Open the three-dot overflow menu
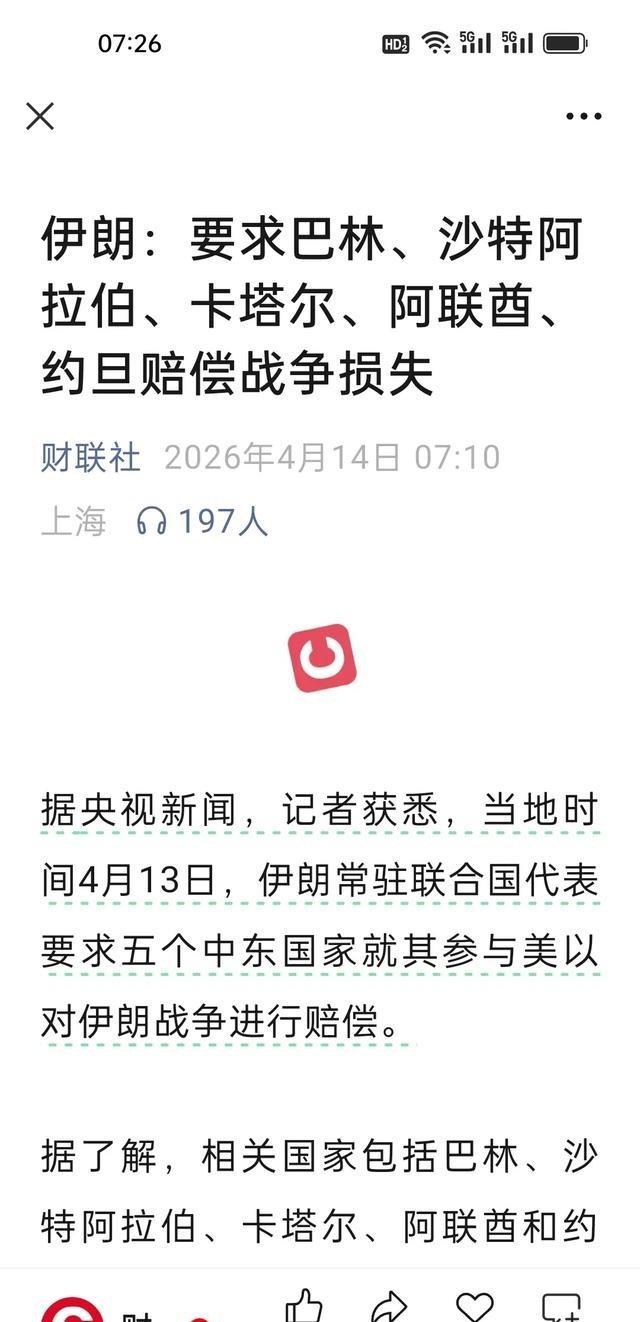The image size is (640, 1322). point(584,117)
